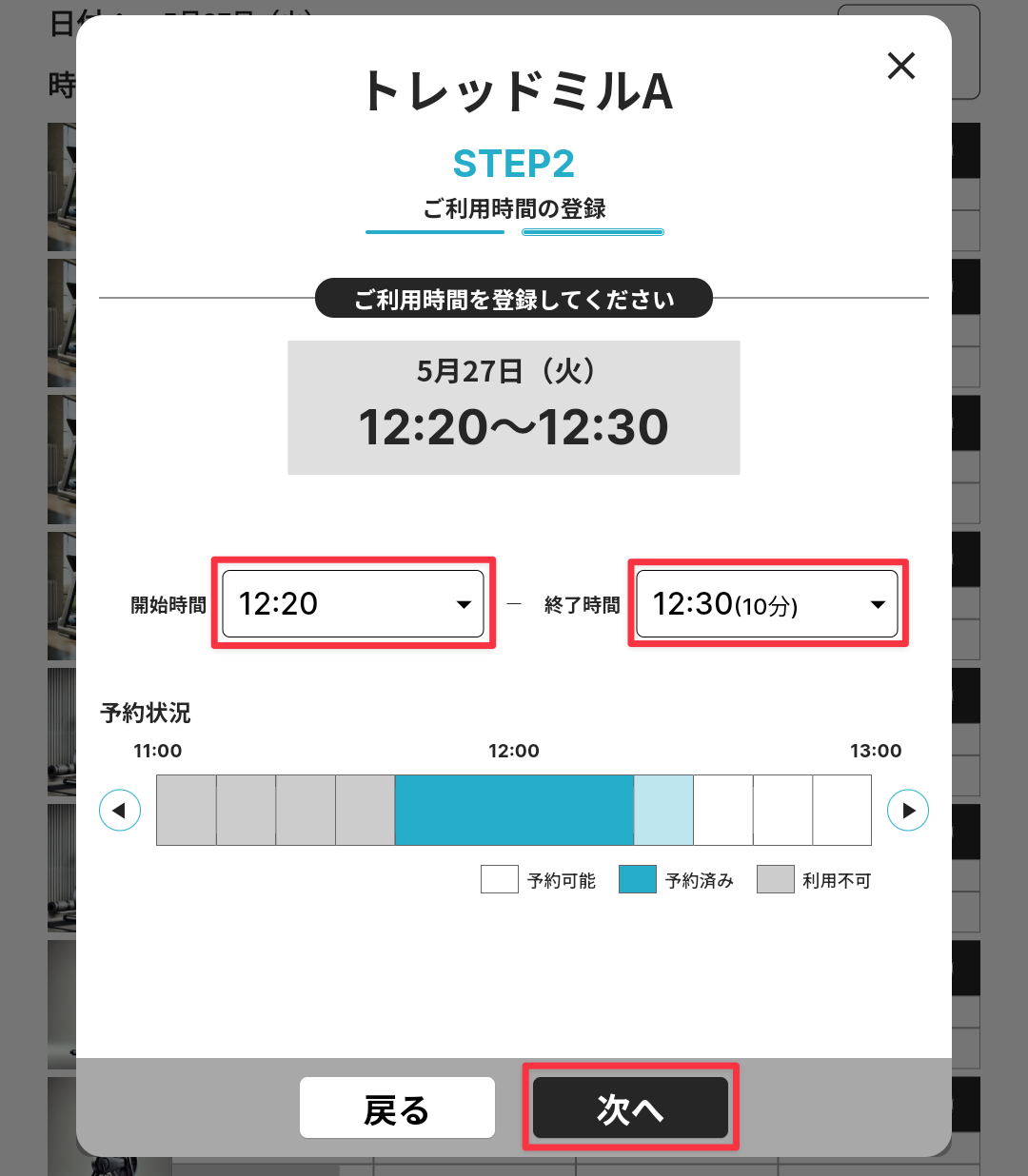Show later times with the right arrow
This screenshot has width=1028, height=1176.
(x=907, y=811)
